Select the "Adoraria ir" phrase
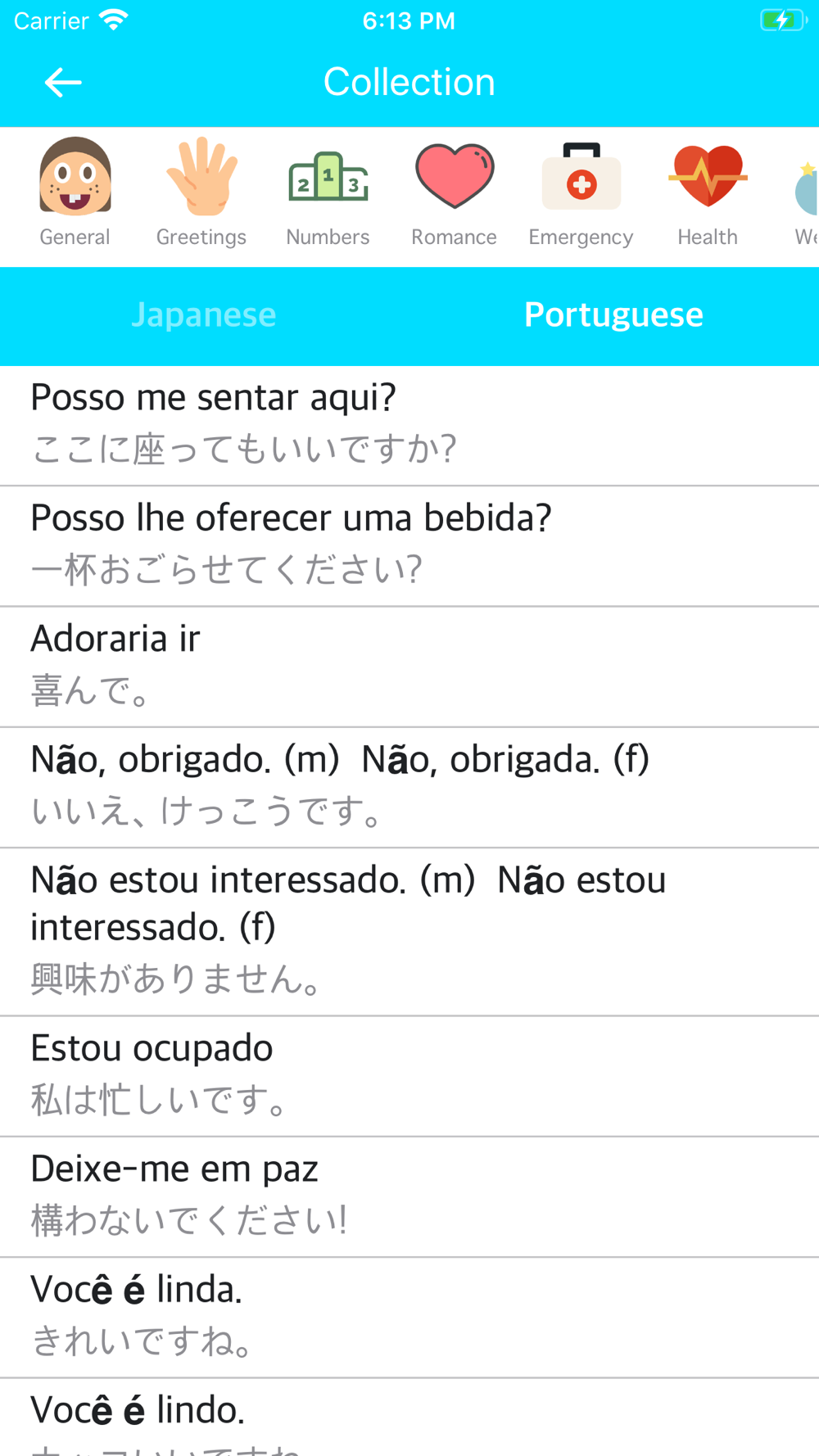The height and width of the screenshot is (1456, 819). tap(409, 667)
